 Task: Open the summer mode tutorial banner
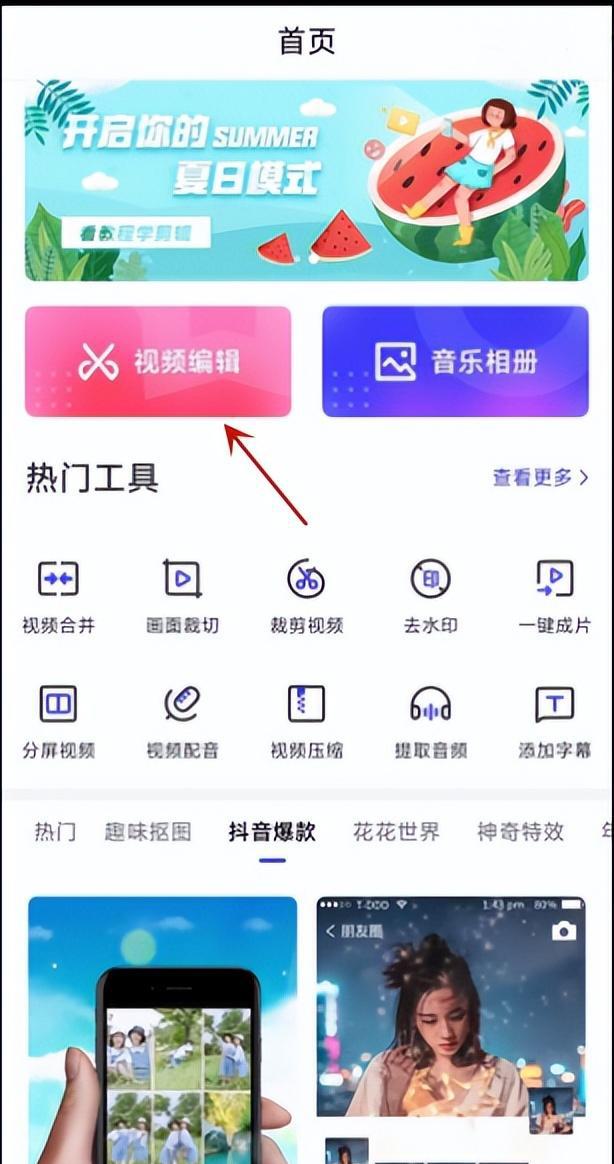coord(307,180)
